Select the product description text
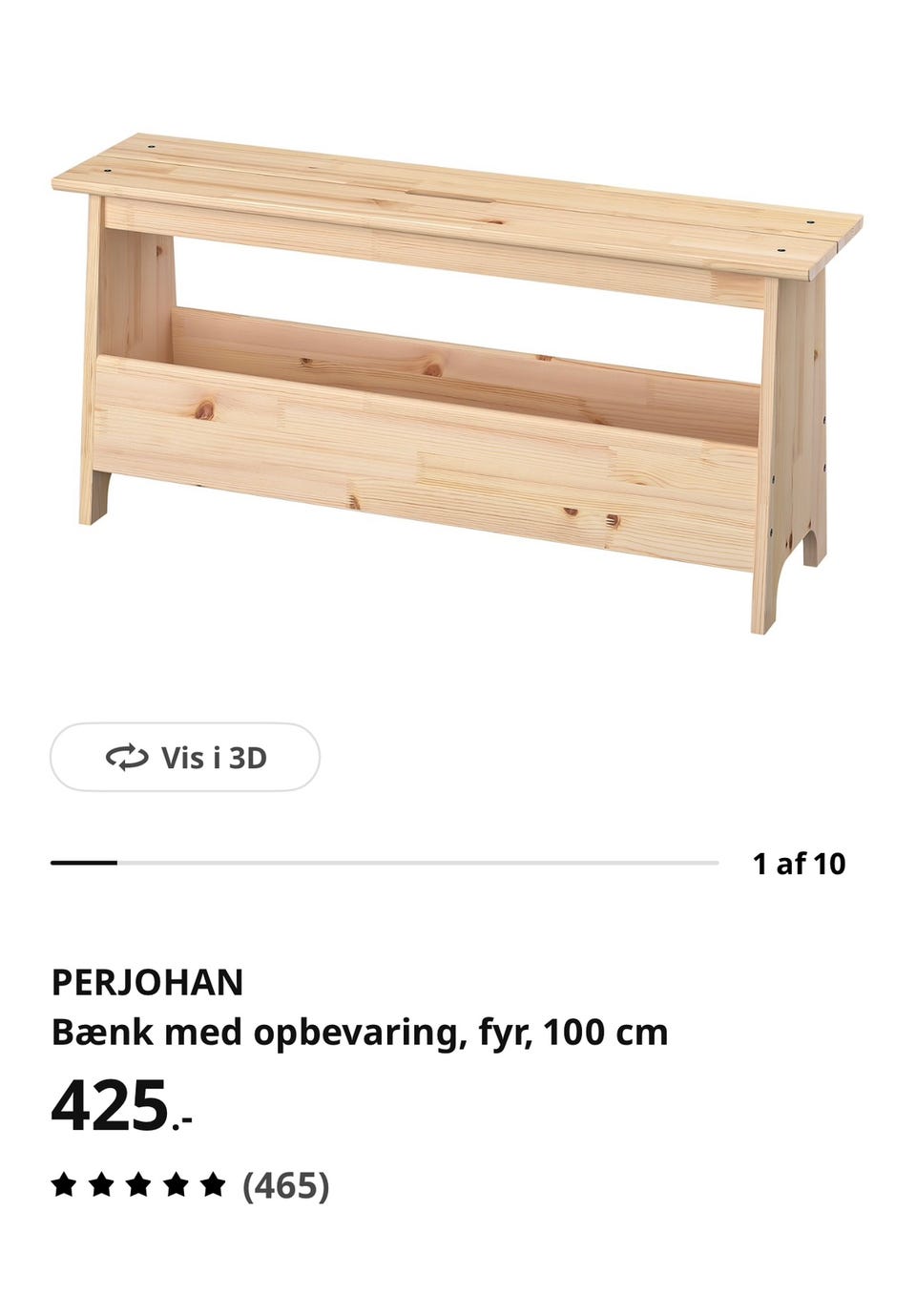This screenshot has height=1316, width=916. tap(360, 1030)
